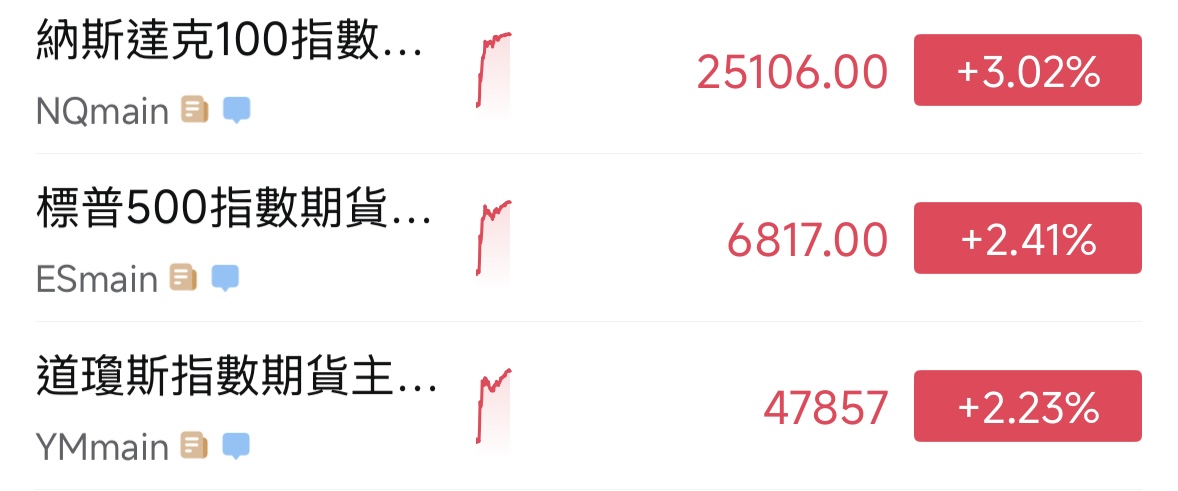Tap the +2.41% change badge

[x=1027, y=238]
